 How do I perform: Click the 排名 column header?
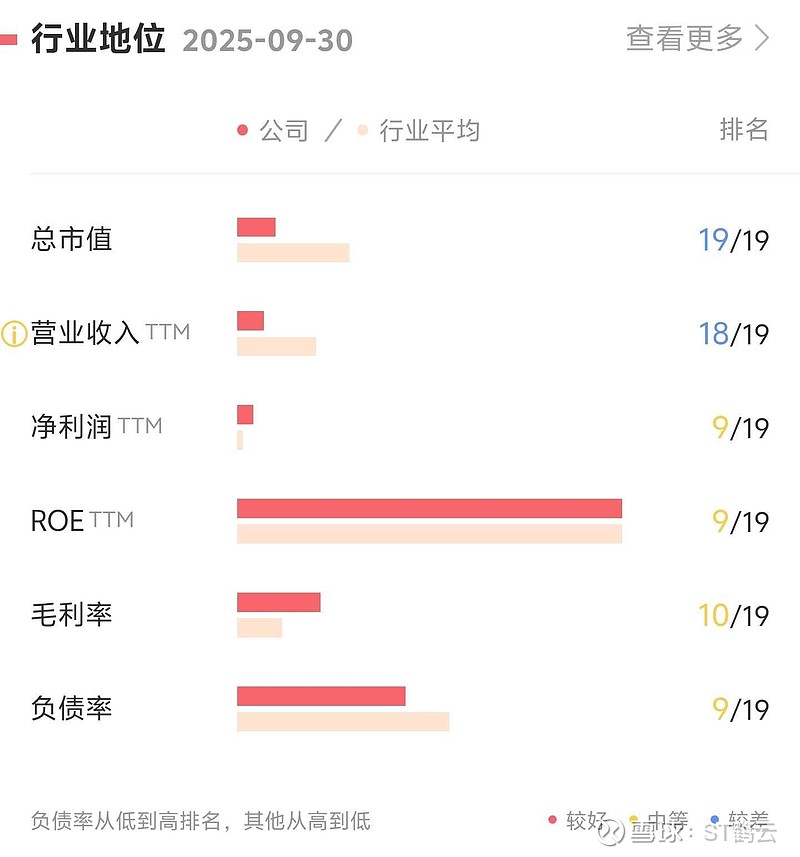pos(744,130)
